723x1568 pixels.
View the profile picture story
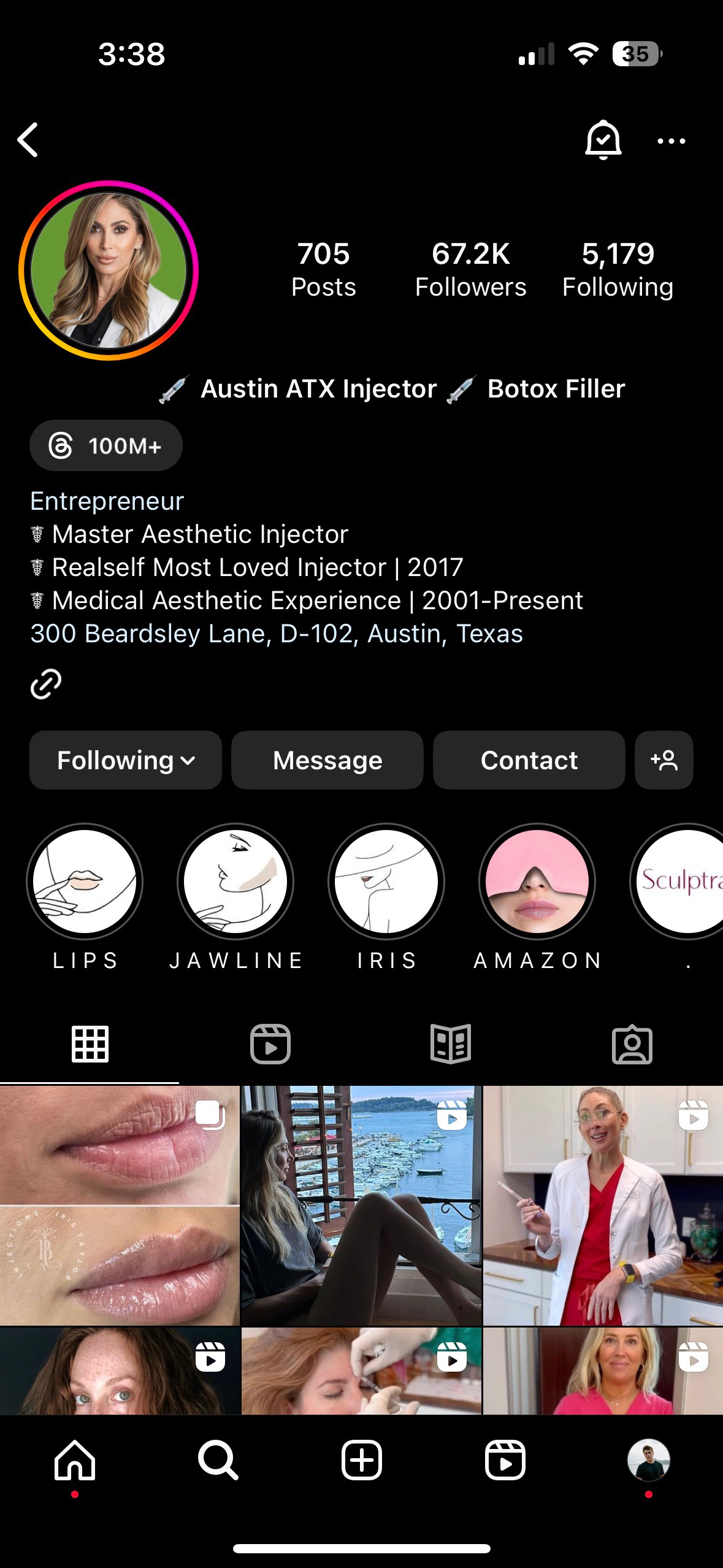[109, 270]
